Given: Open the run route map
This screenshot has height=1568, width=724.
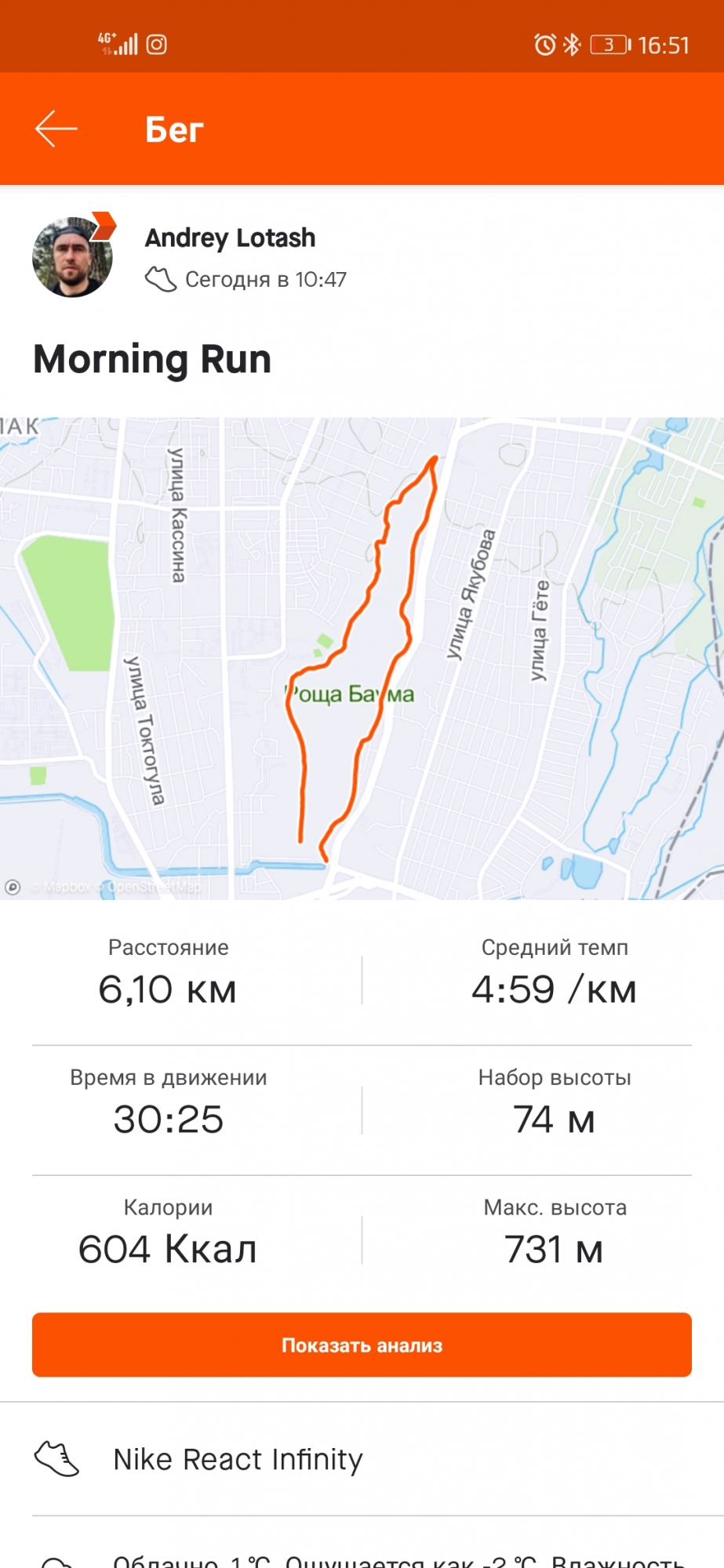Looking at the screenshot, I should point(362,659).
